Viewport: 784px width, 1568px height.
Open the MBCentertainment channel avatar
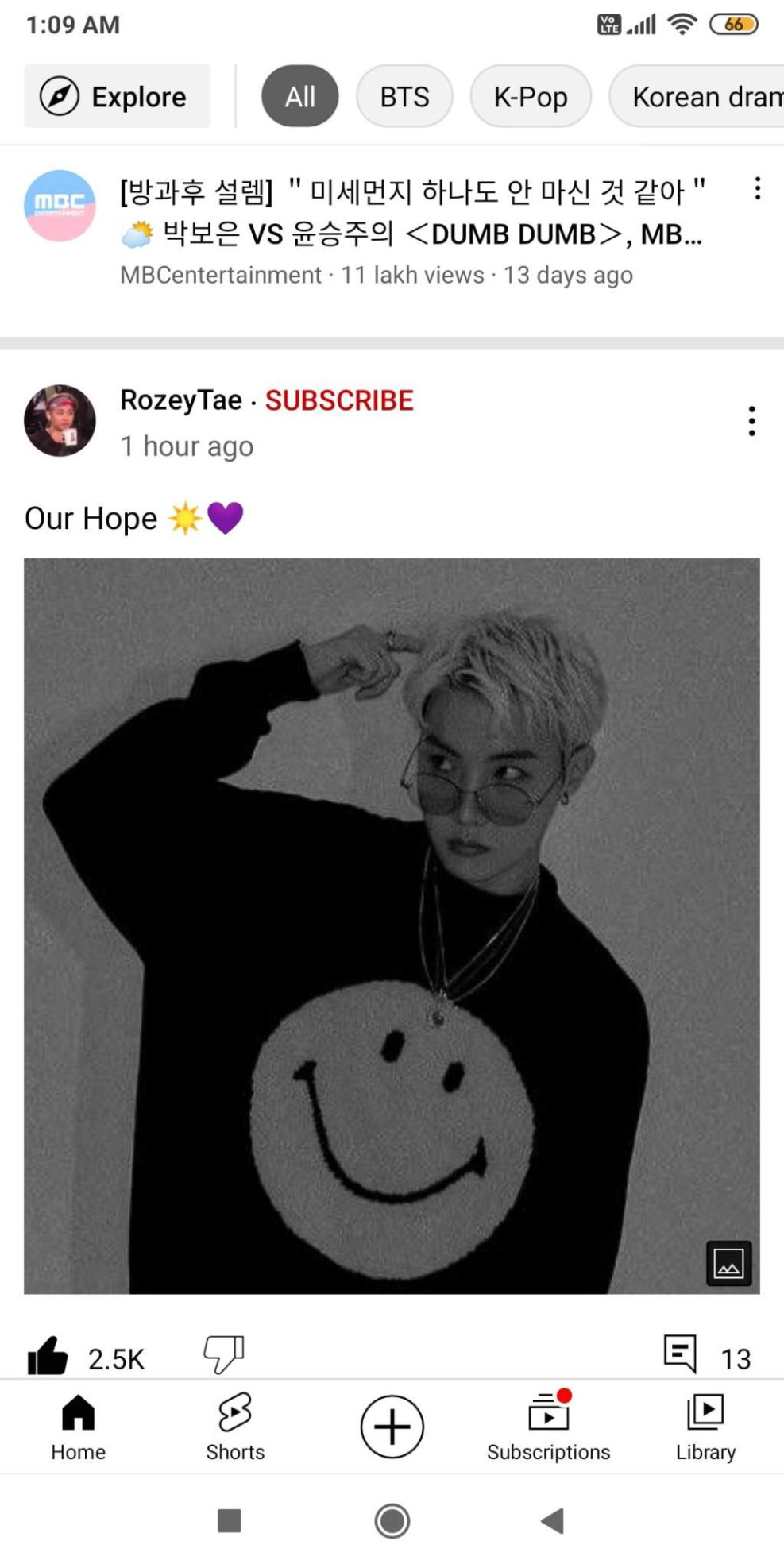pos(60,206)
